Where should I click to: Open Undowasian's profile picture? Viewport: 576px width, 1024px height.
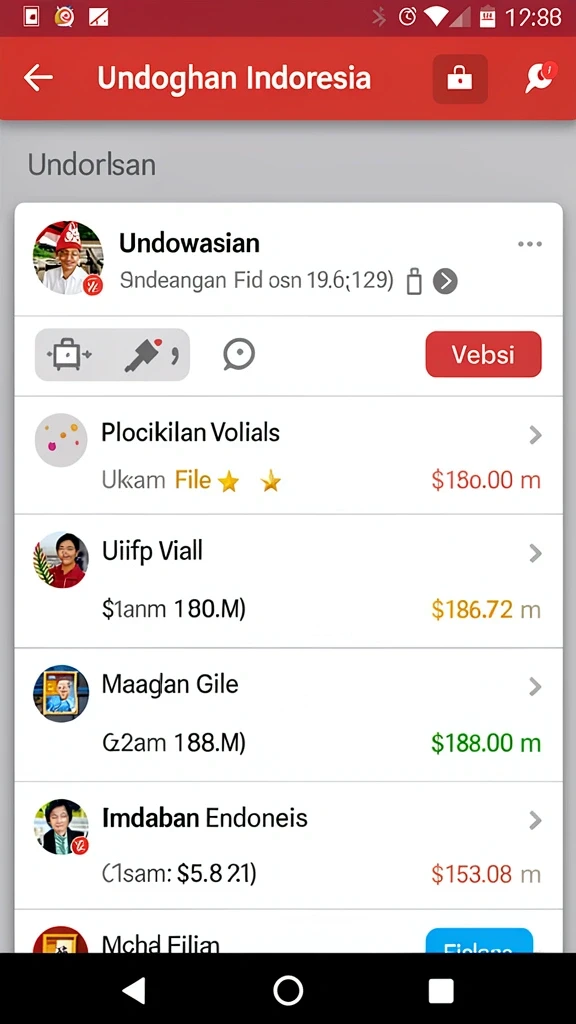[x=68, y=257]
